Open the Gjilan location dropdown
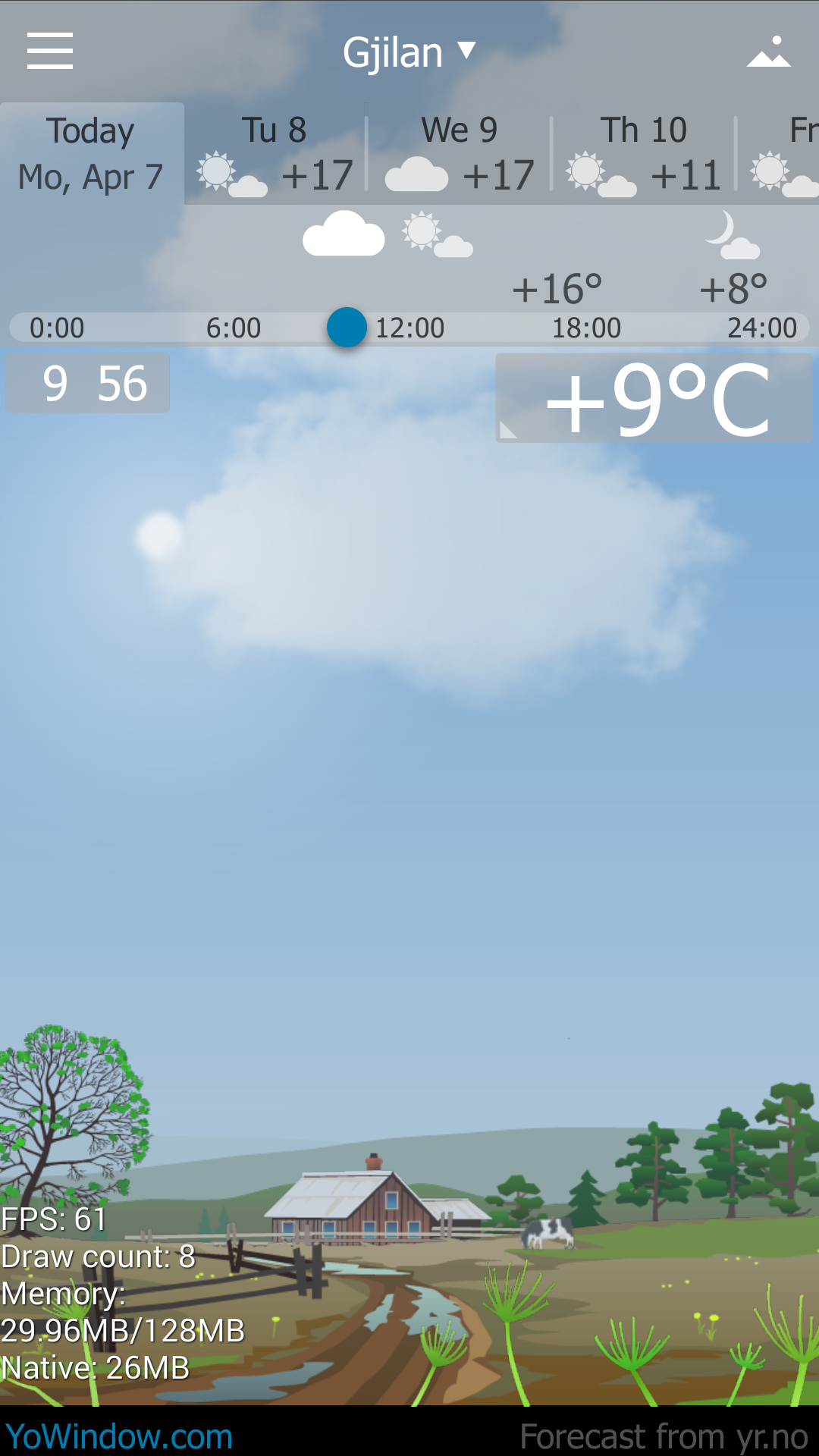This screenshot has height=1456, width=819. coord(408,52)
